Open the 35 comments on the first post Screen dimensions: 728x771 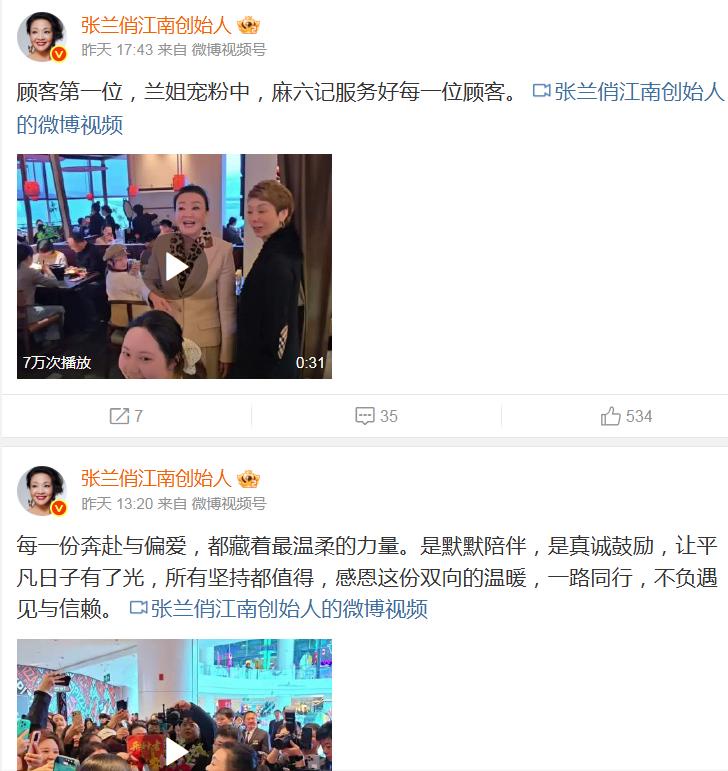click(x=376, y=416)
